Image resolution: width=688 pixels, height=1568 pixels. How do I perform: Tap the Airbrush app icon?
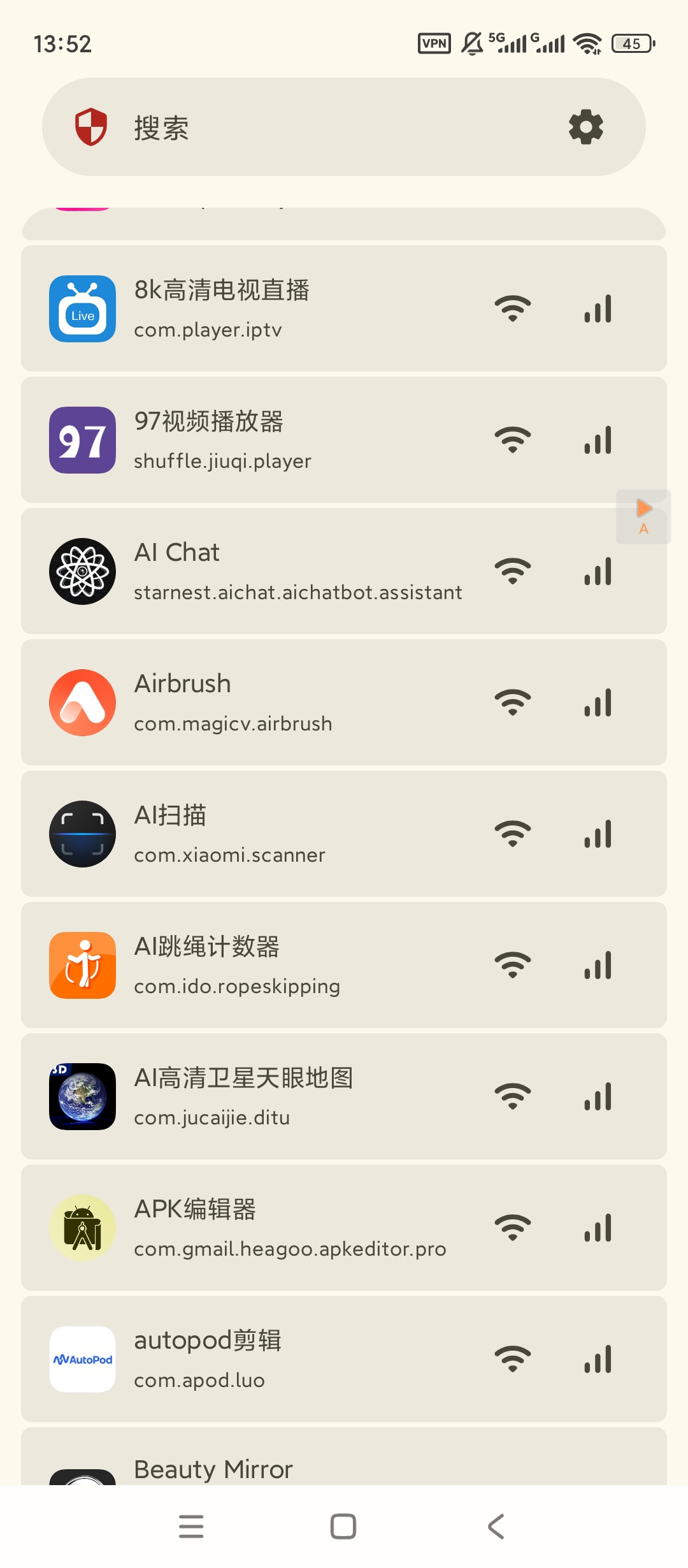click(x=82, y=702)
